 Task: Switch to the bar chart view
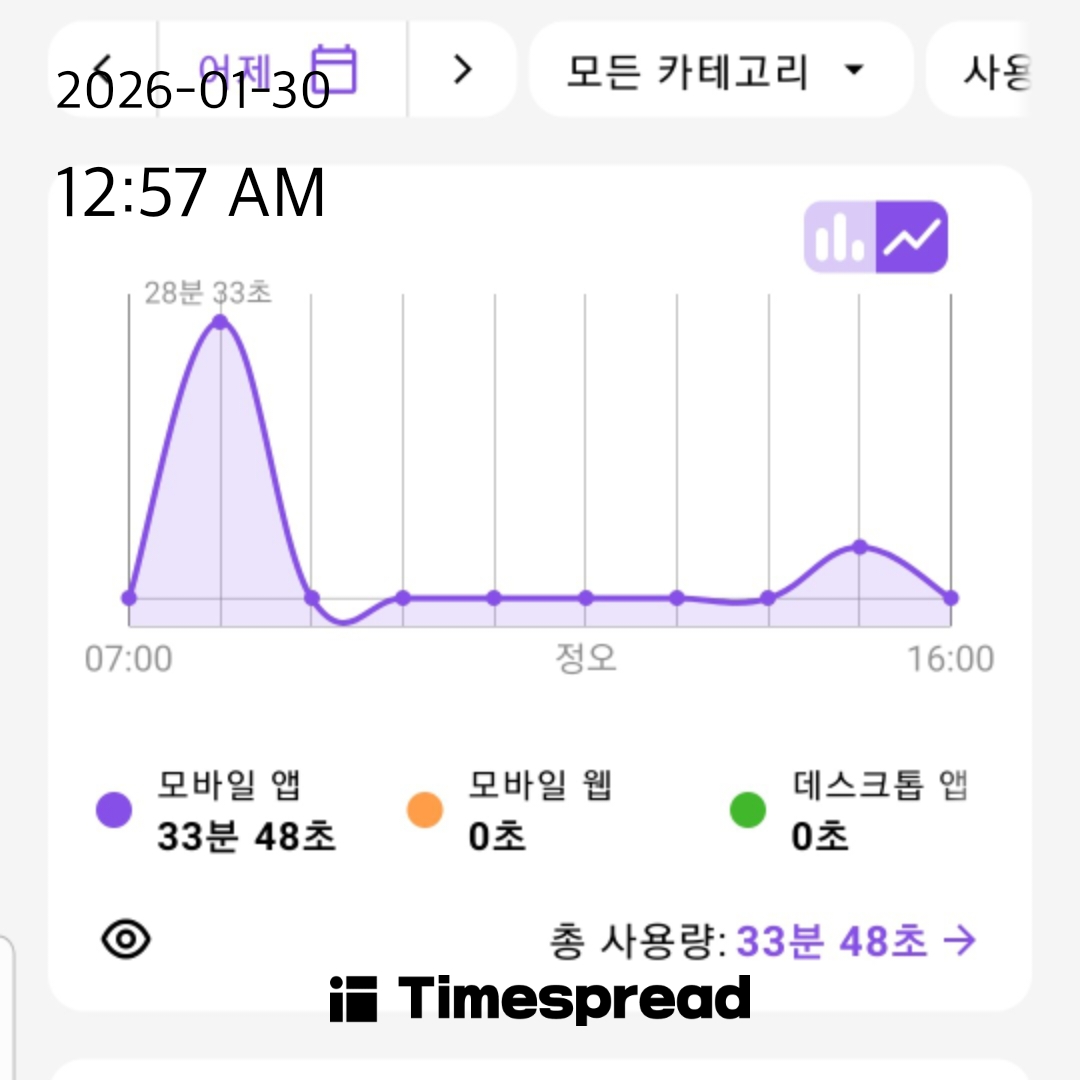tap(840, 236)
